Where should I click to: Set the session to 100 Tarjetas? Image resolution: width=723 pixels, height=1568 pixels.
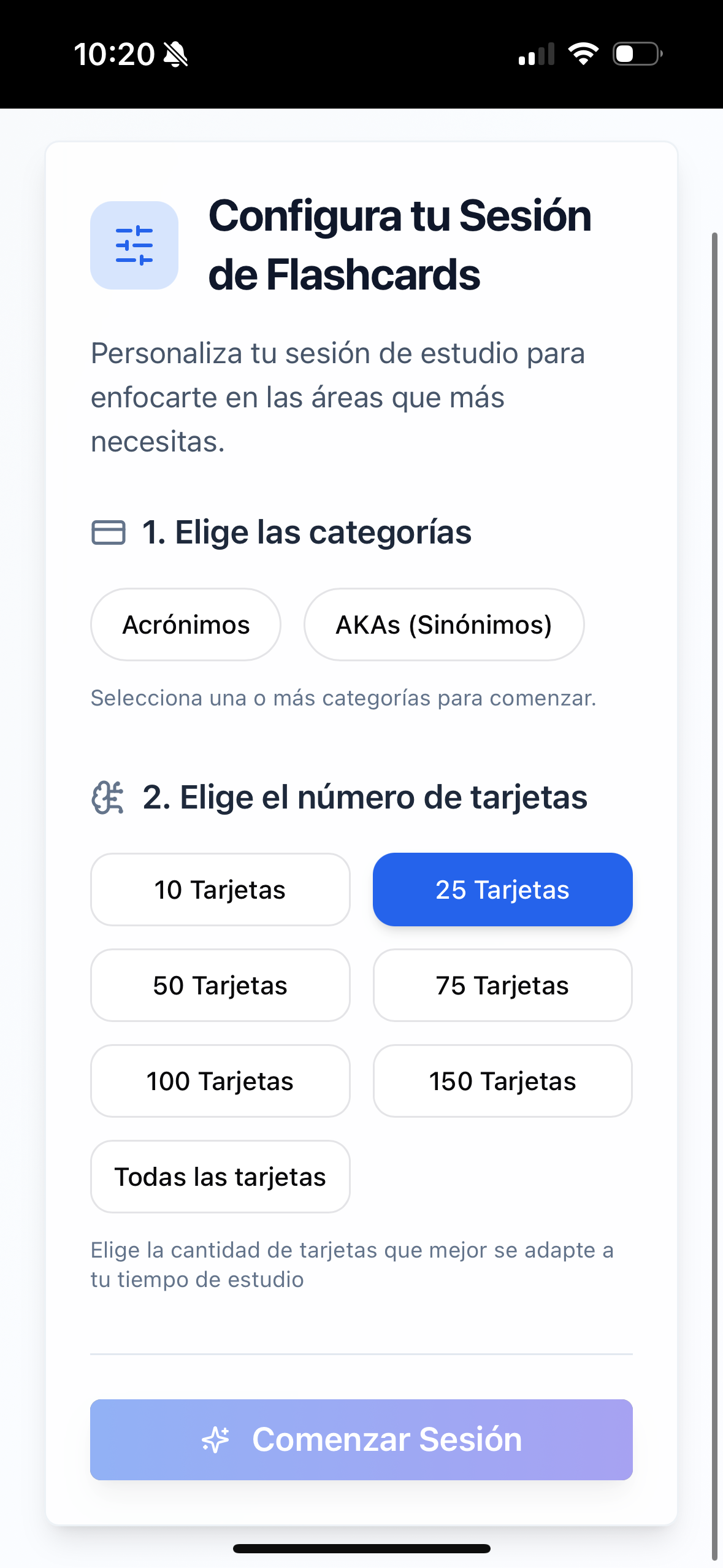pyautogui.click(x=220, y=1081)
